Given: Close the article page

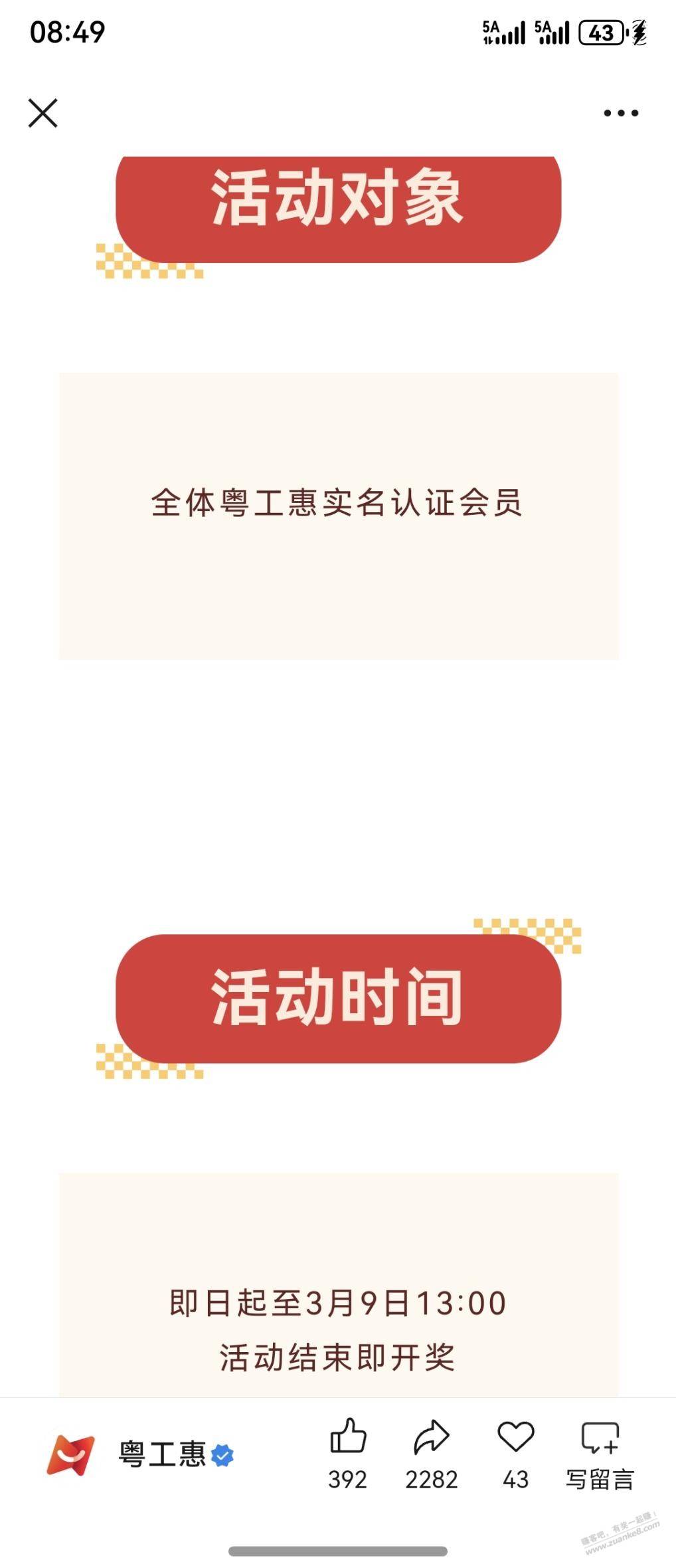Looking at the screenshot, I should pos(43,113).
